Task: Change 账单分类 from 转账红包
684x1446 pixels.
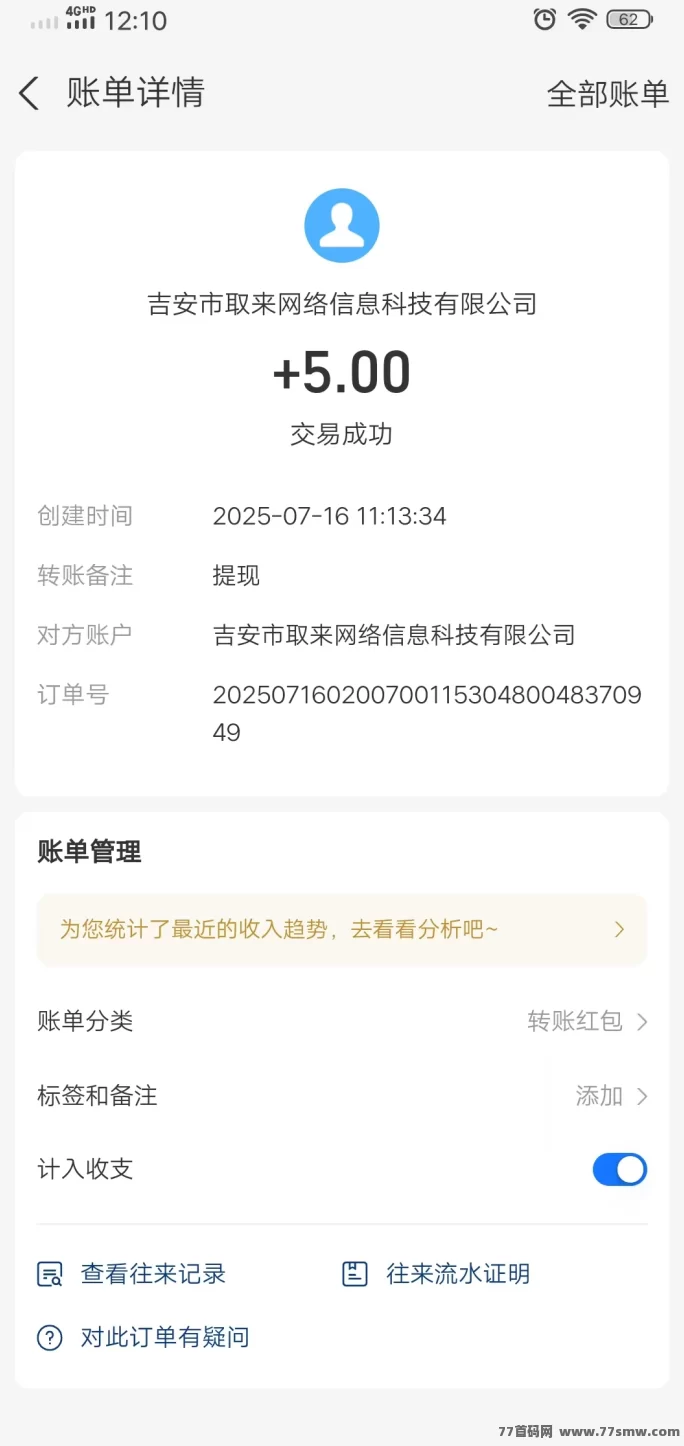Action: (342, 1021)
